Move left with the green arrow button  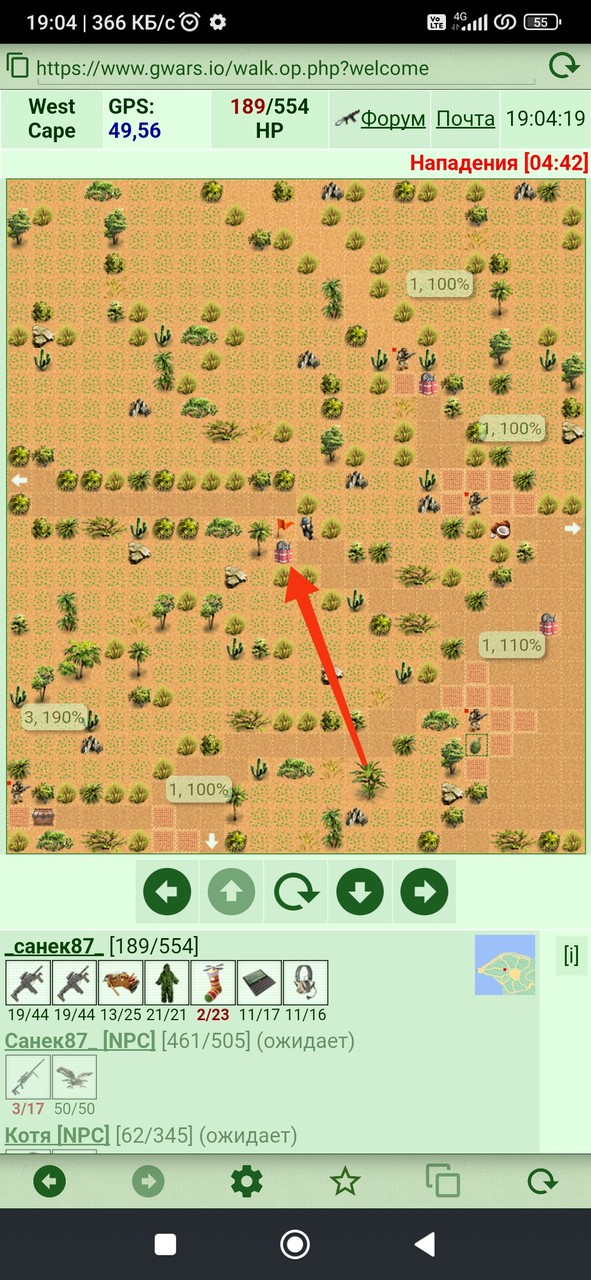point(168,891)
